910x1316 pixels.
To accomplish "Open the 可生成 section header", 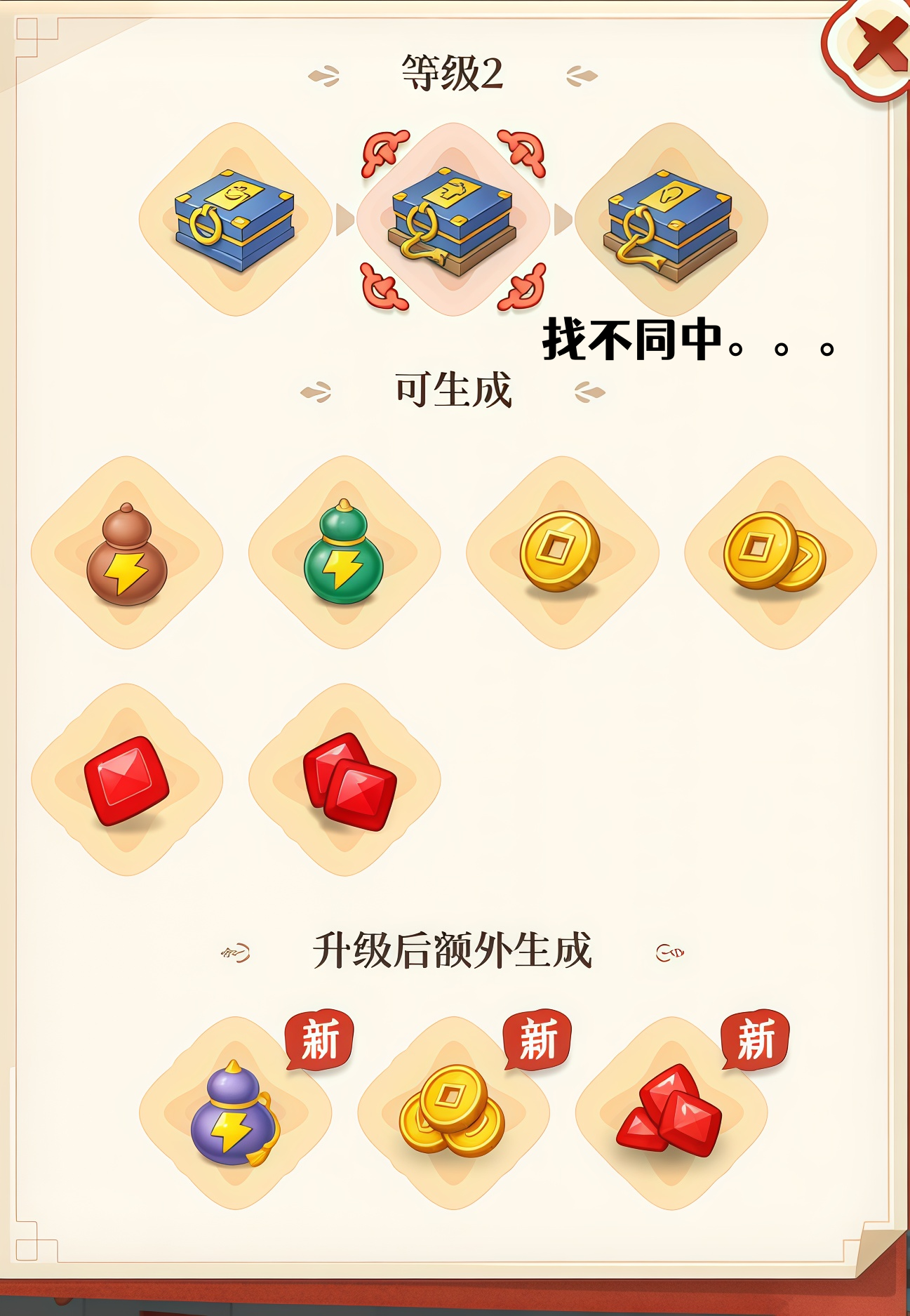I will click(456, 391).
